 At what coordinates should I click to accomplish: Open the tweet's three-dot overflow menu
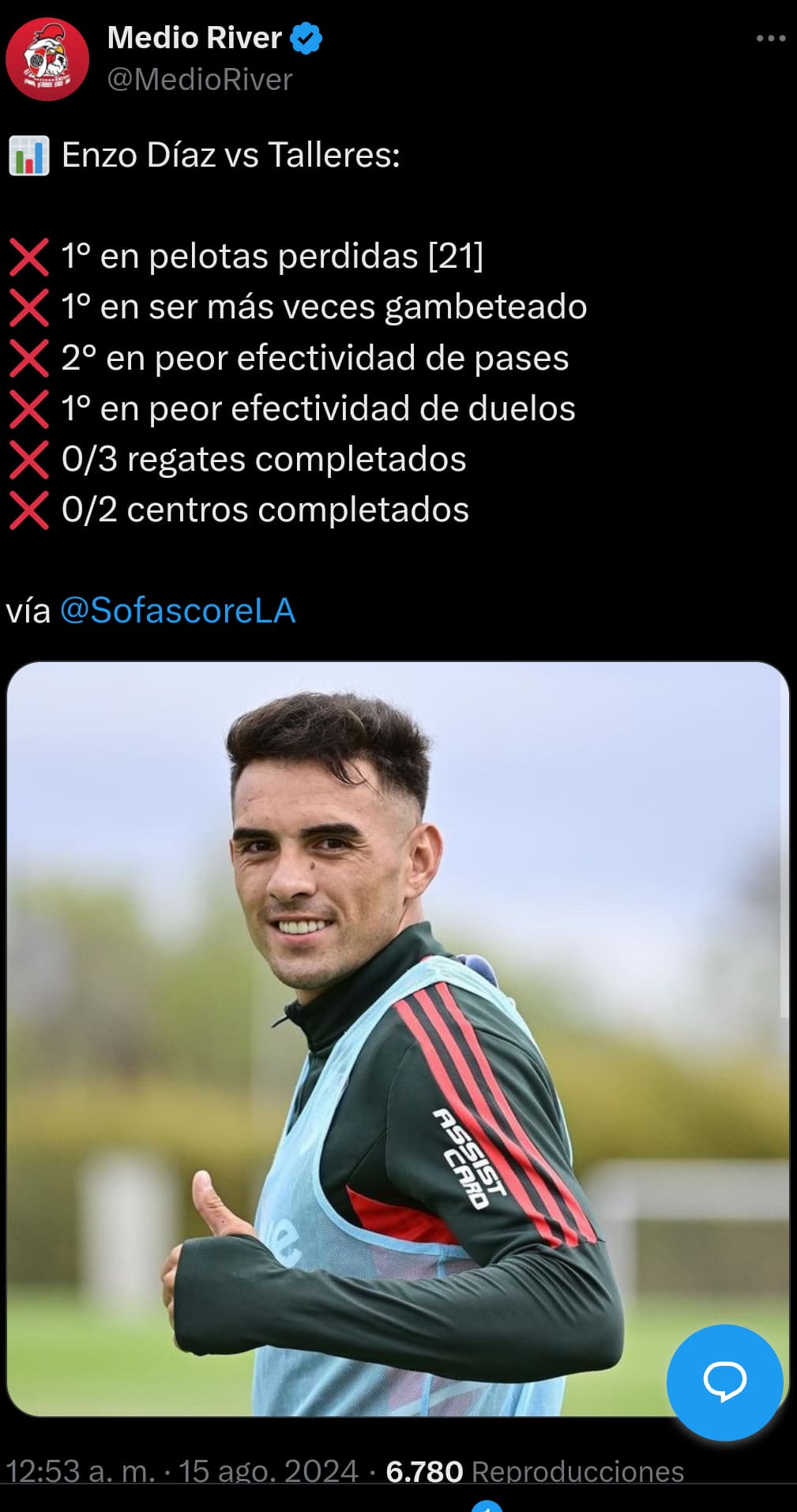(x=770, y=39)
